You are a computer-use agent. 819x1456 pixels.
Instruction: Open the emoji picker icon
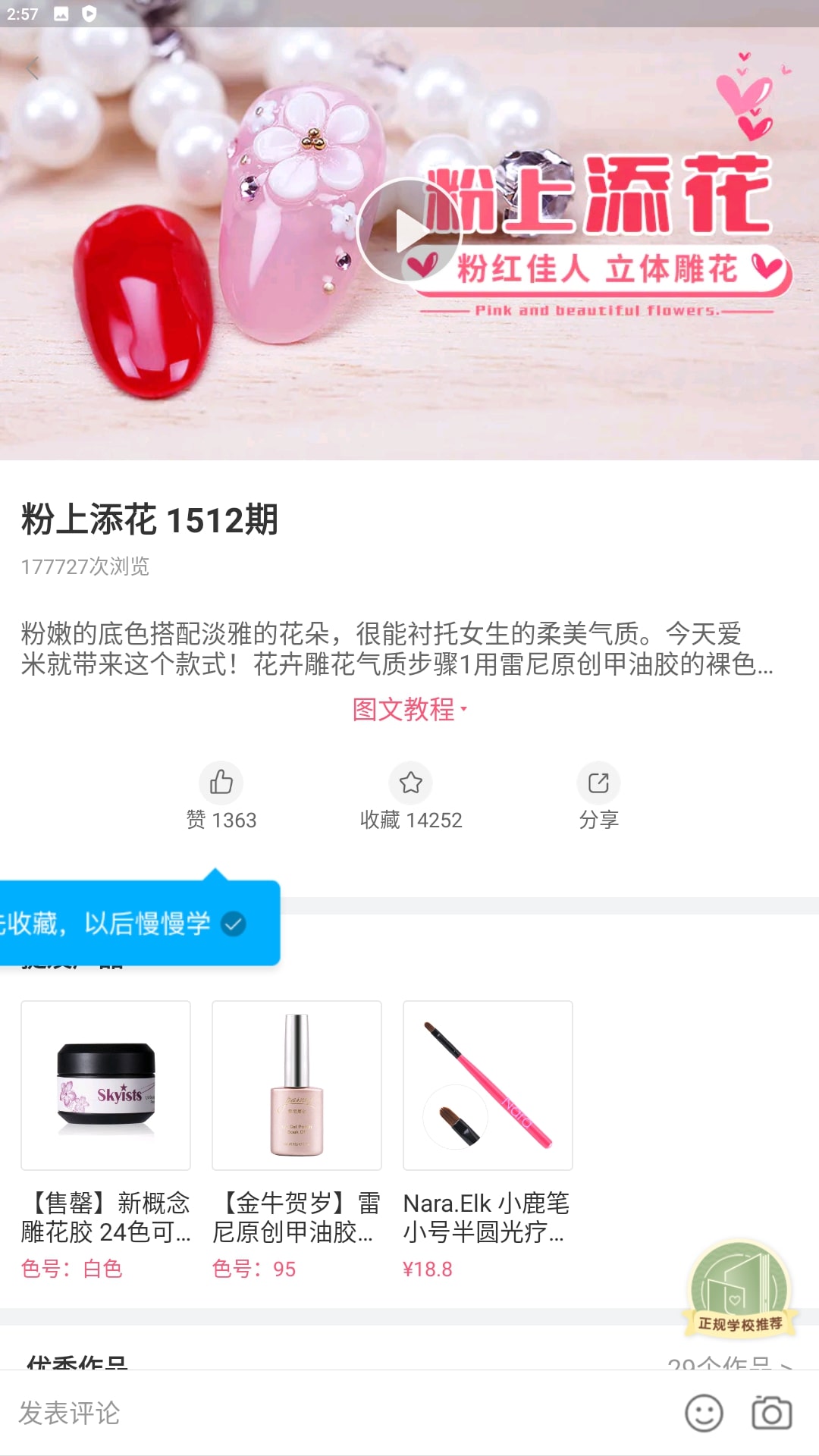click(x=704, y=1414)
